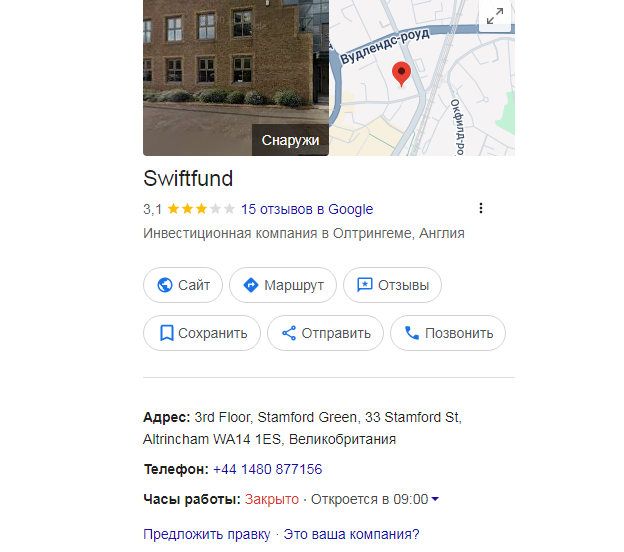The width and height of the screenshot is (624, 552).
Task: Open the three-dot overflow menu
Action: click(x=481, y=209)
